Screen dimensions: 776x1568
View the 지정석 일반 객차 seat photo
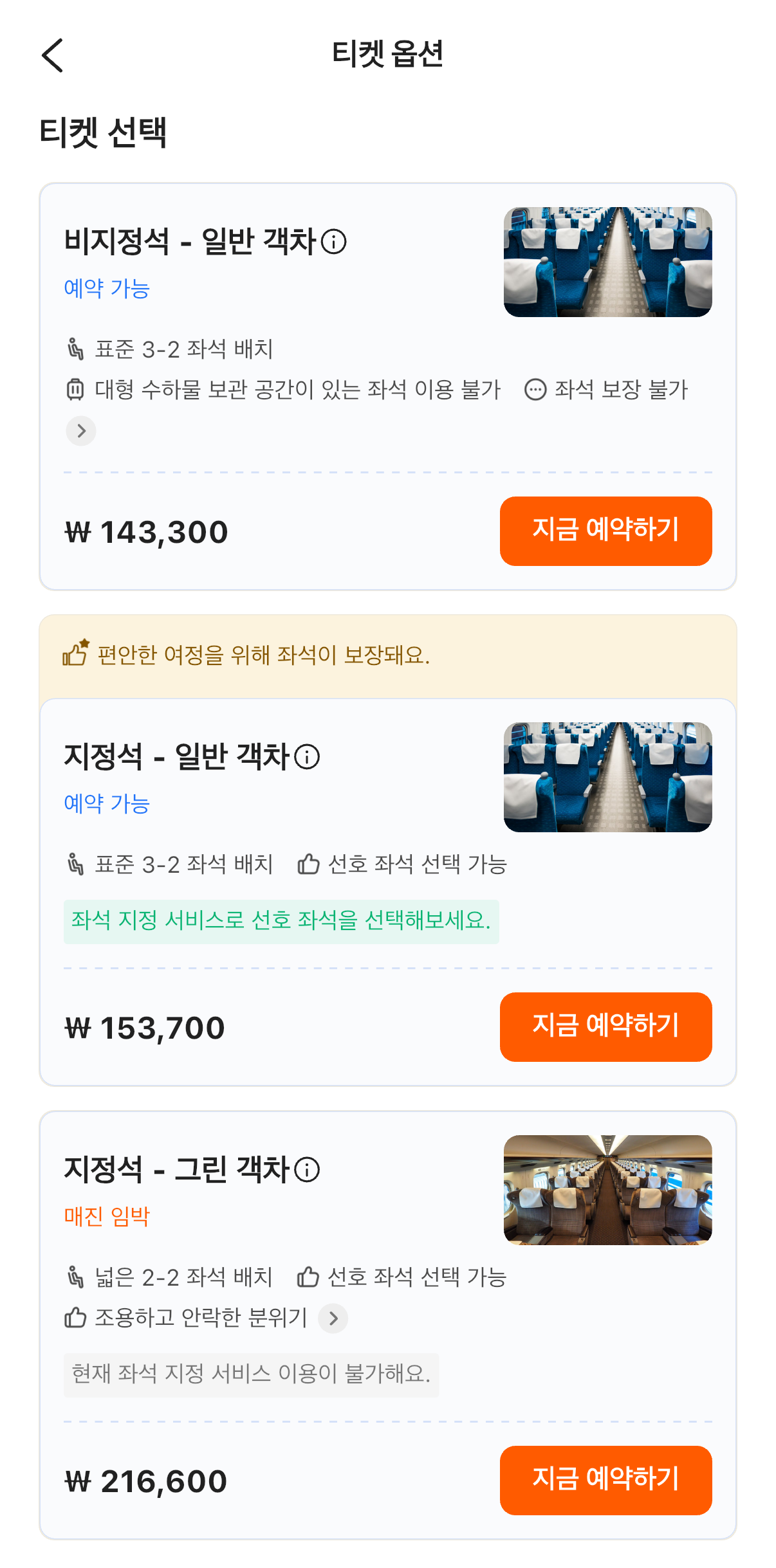click(607, 777)
